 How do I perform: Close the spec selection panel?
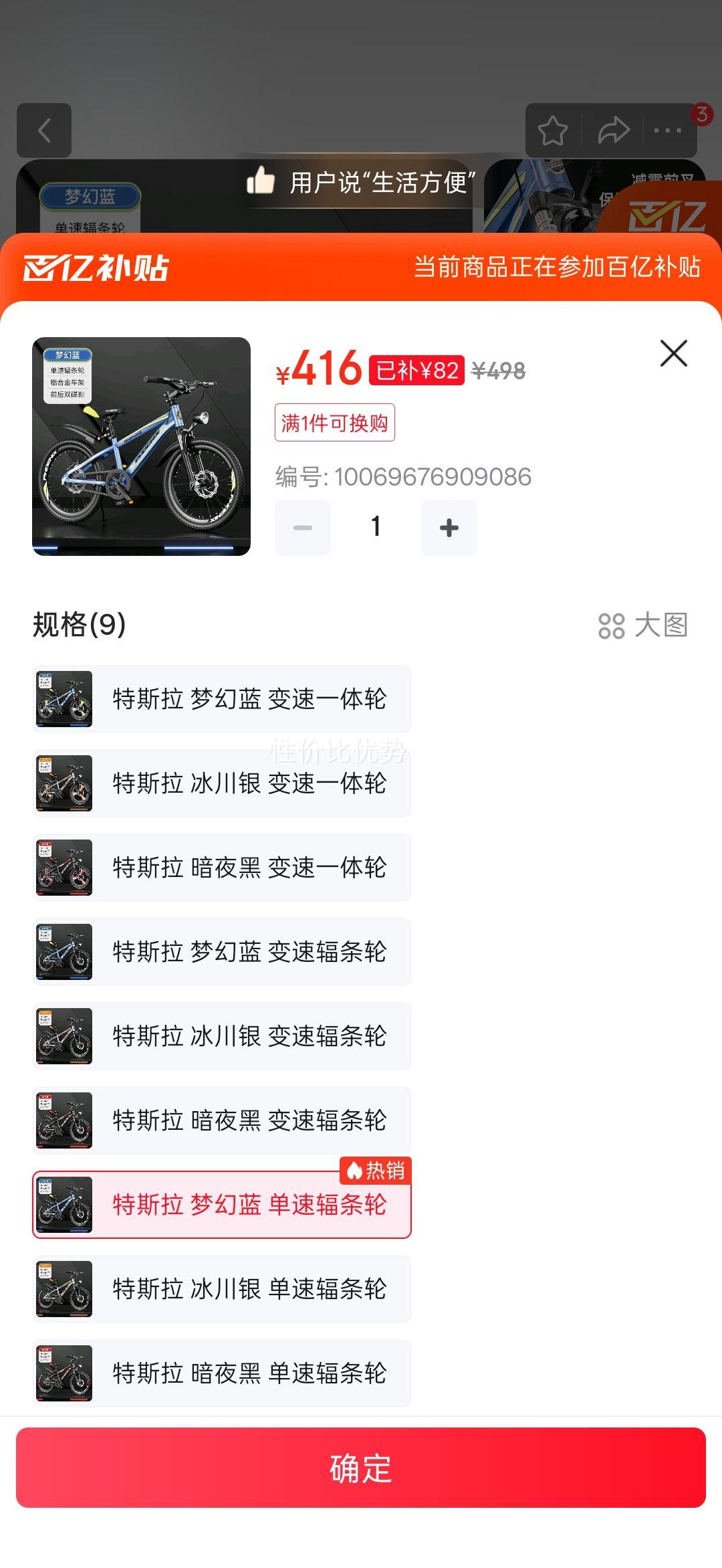[673, 353]
